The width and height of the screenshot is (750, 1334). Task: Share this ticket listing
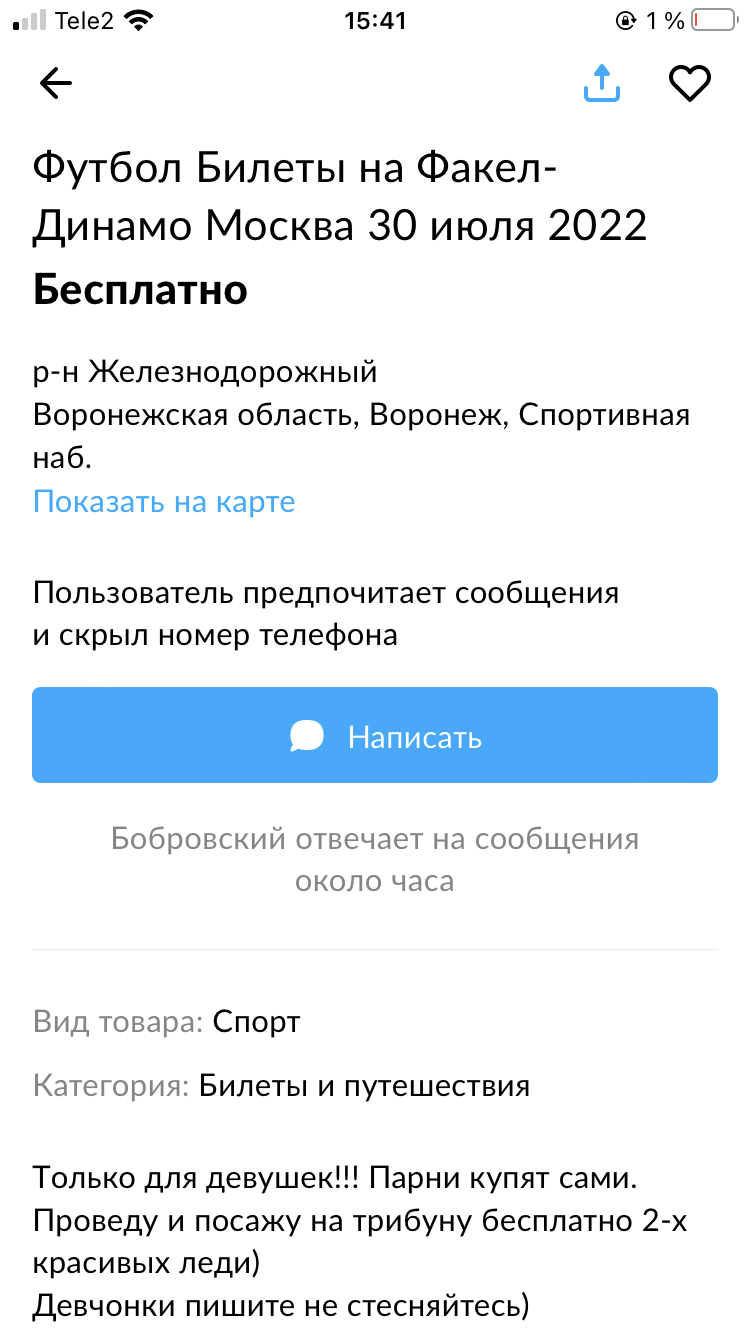pyautogui.click(x=602, y=83)
